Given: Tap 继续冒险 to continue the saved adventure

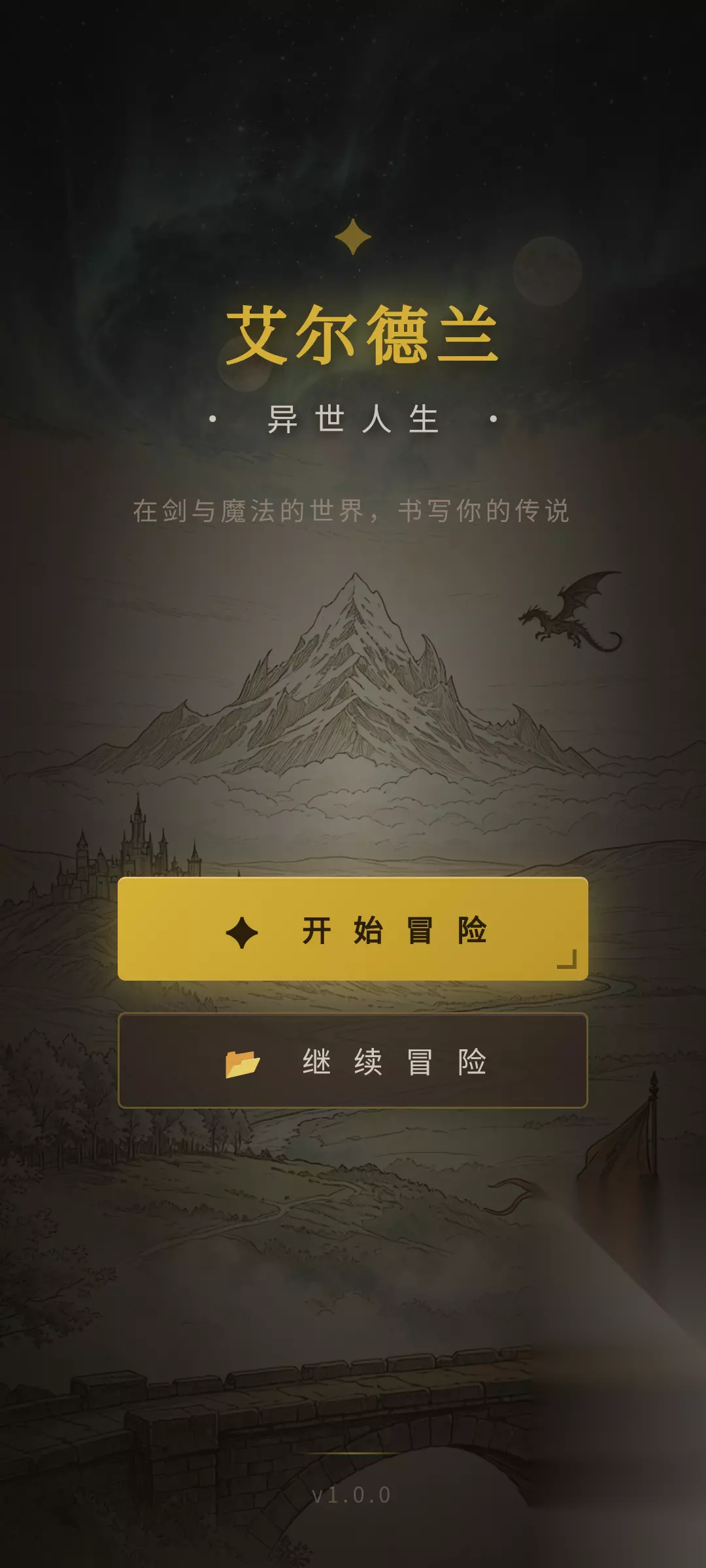Looking at the screenshot, I should tap(353, 1060).
